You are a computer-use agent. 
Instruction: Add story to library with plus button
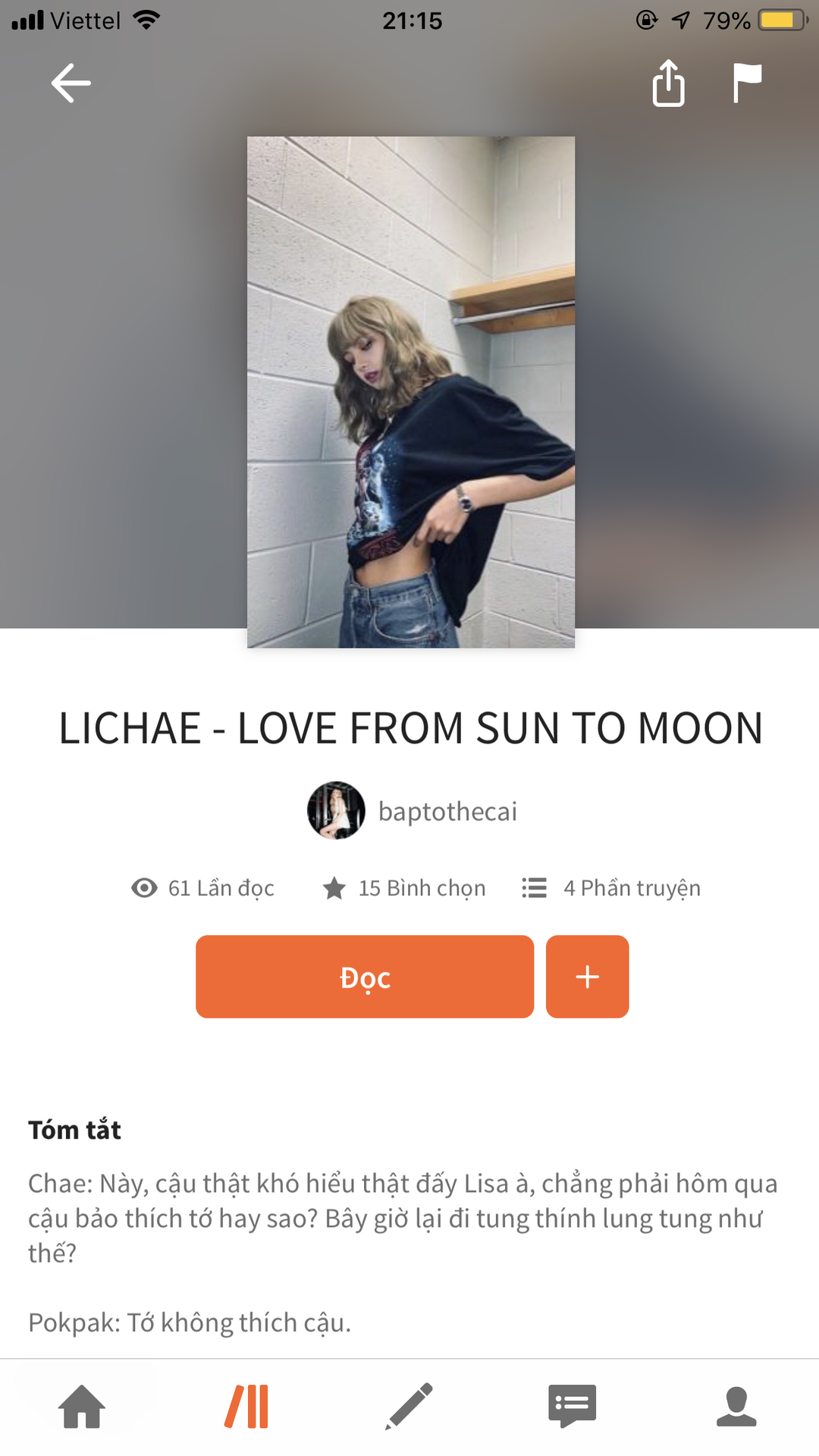pyautogui.click(x=587, y=977)
